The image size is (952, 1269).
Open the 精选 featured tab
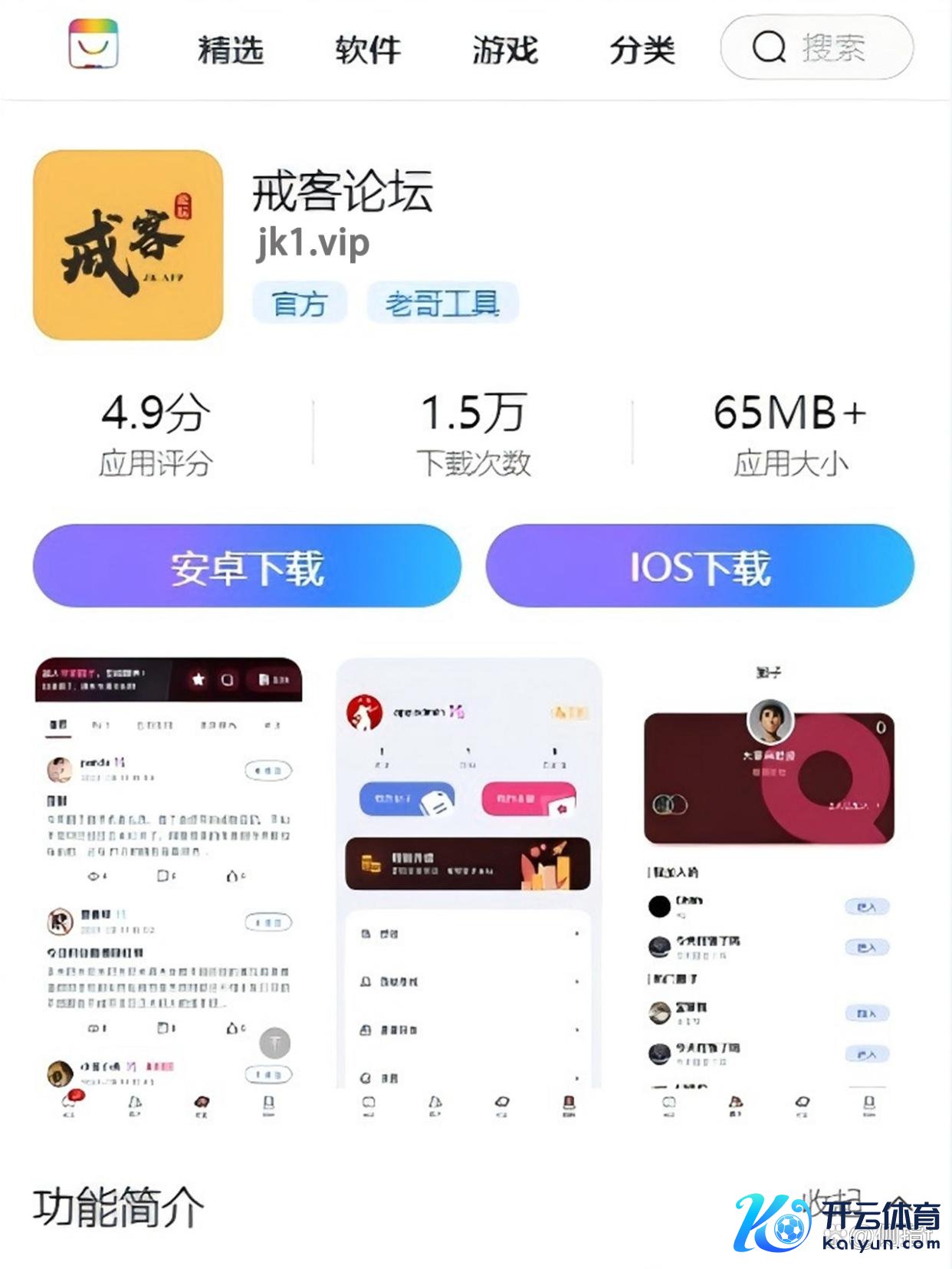coord(230,51)
